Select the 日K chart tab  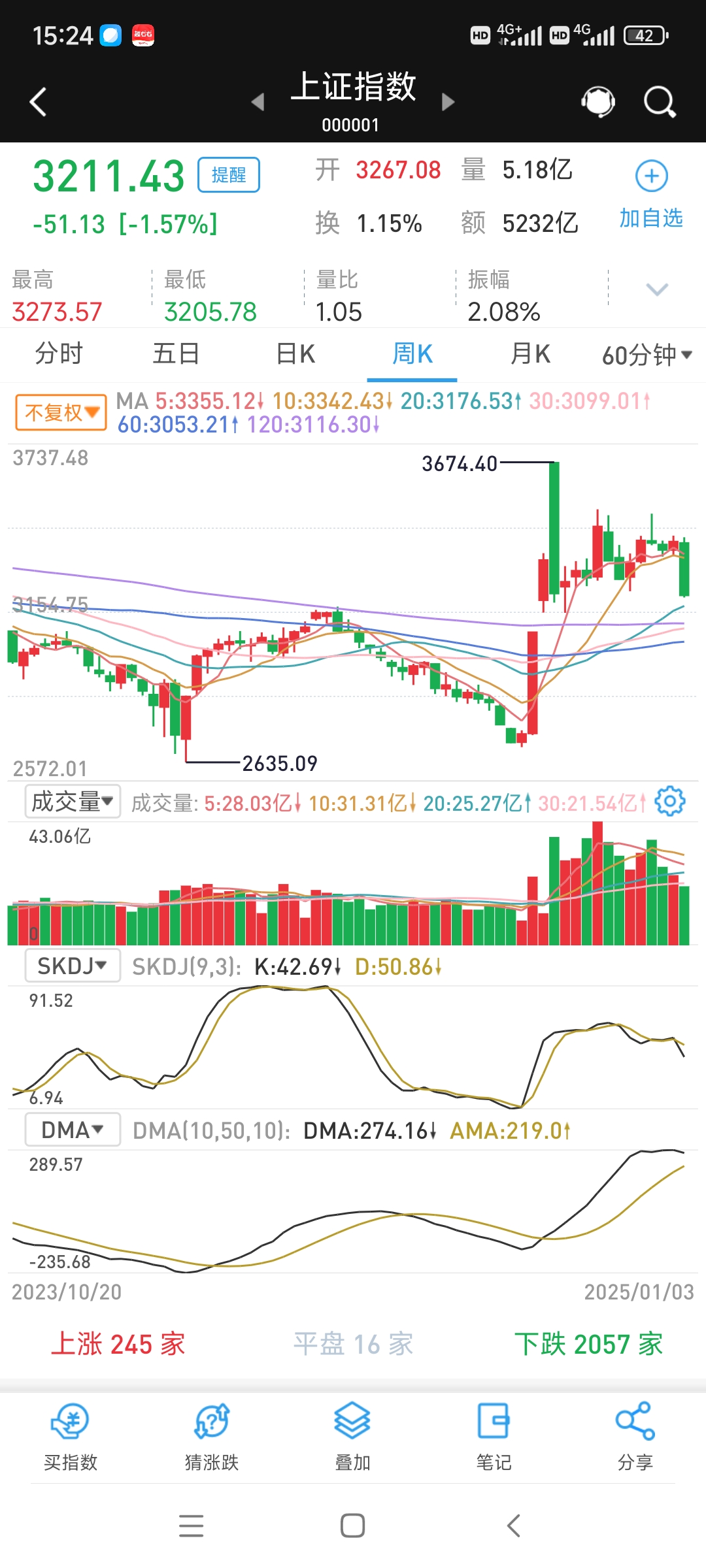click(295, 354)
